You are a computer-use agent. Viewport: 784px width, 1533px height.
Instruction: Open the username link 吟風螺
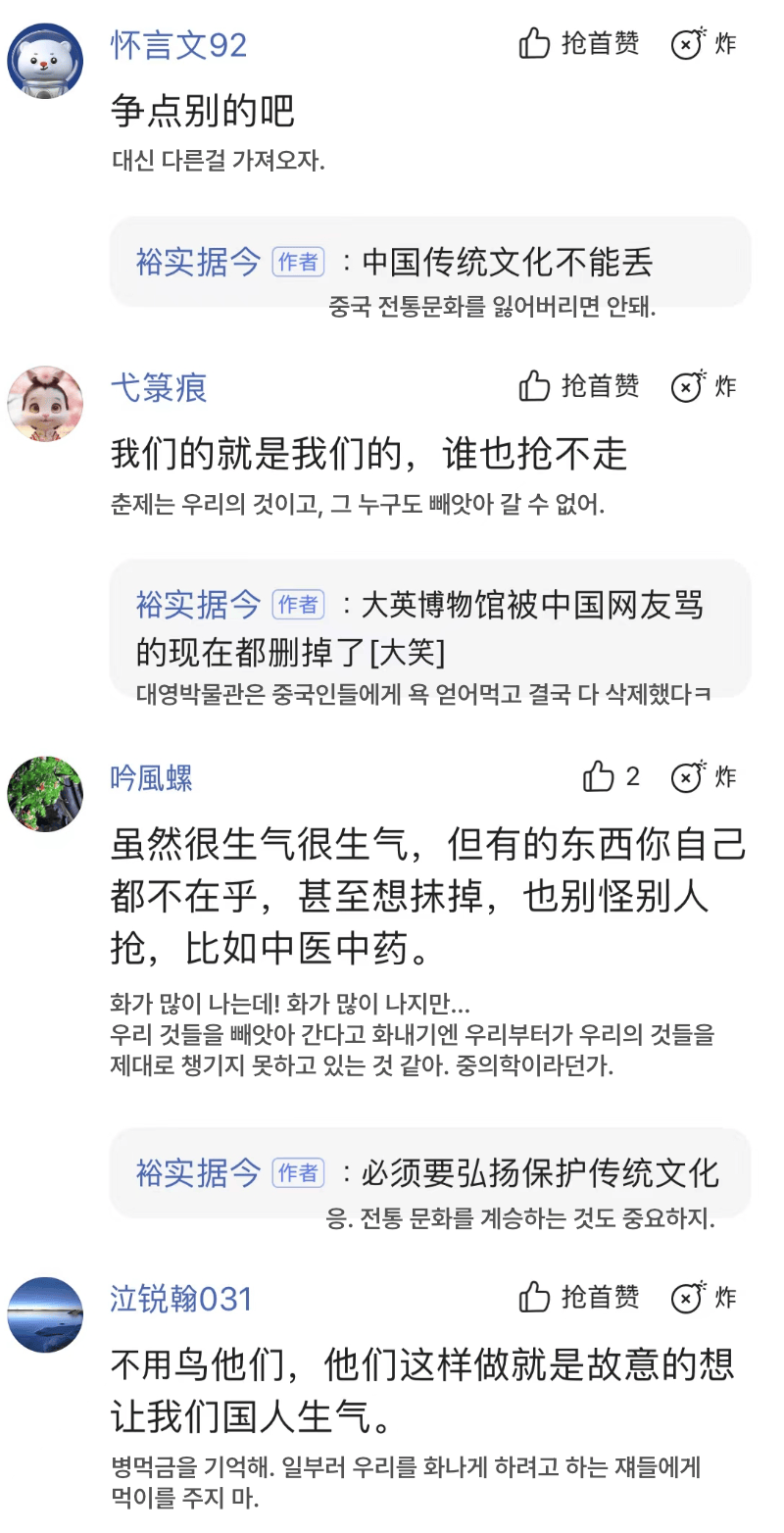click(151, 778)
